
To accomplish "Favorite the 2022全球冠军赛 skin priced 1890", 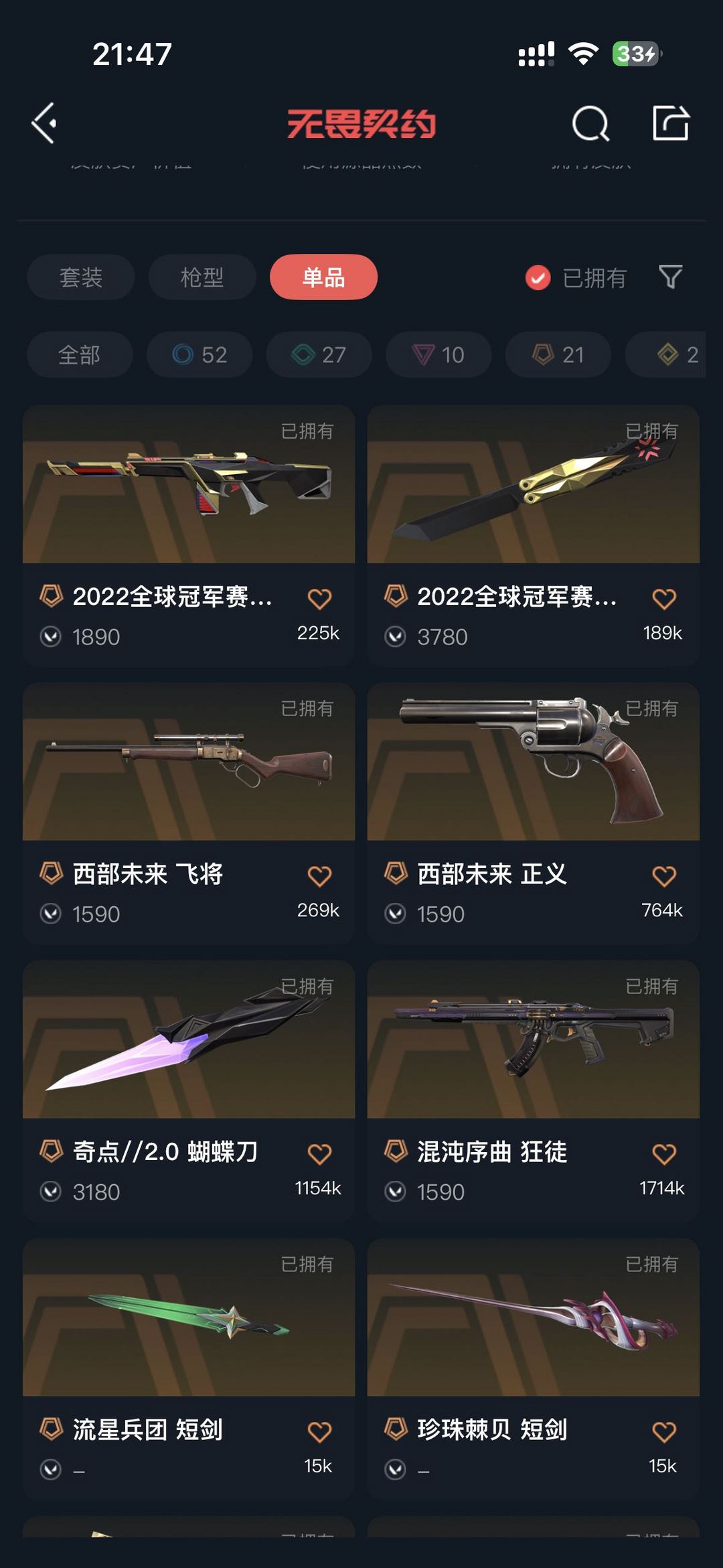I will tap(319, 598).
